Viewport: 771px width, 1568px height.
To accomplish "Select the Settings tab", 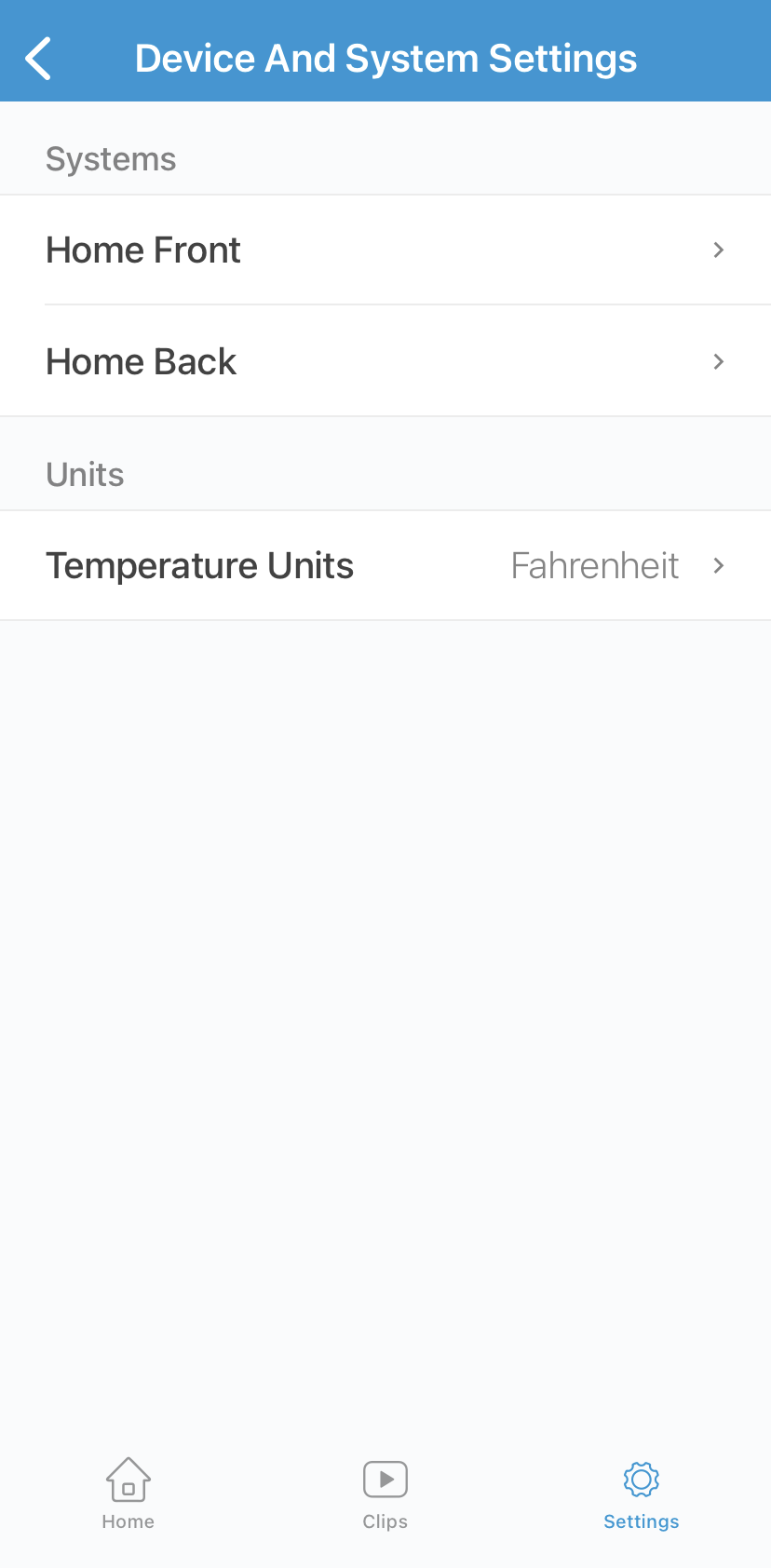I will tap(642, 1494).
